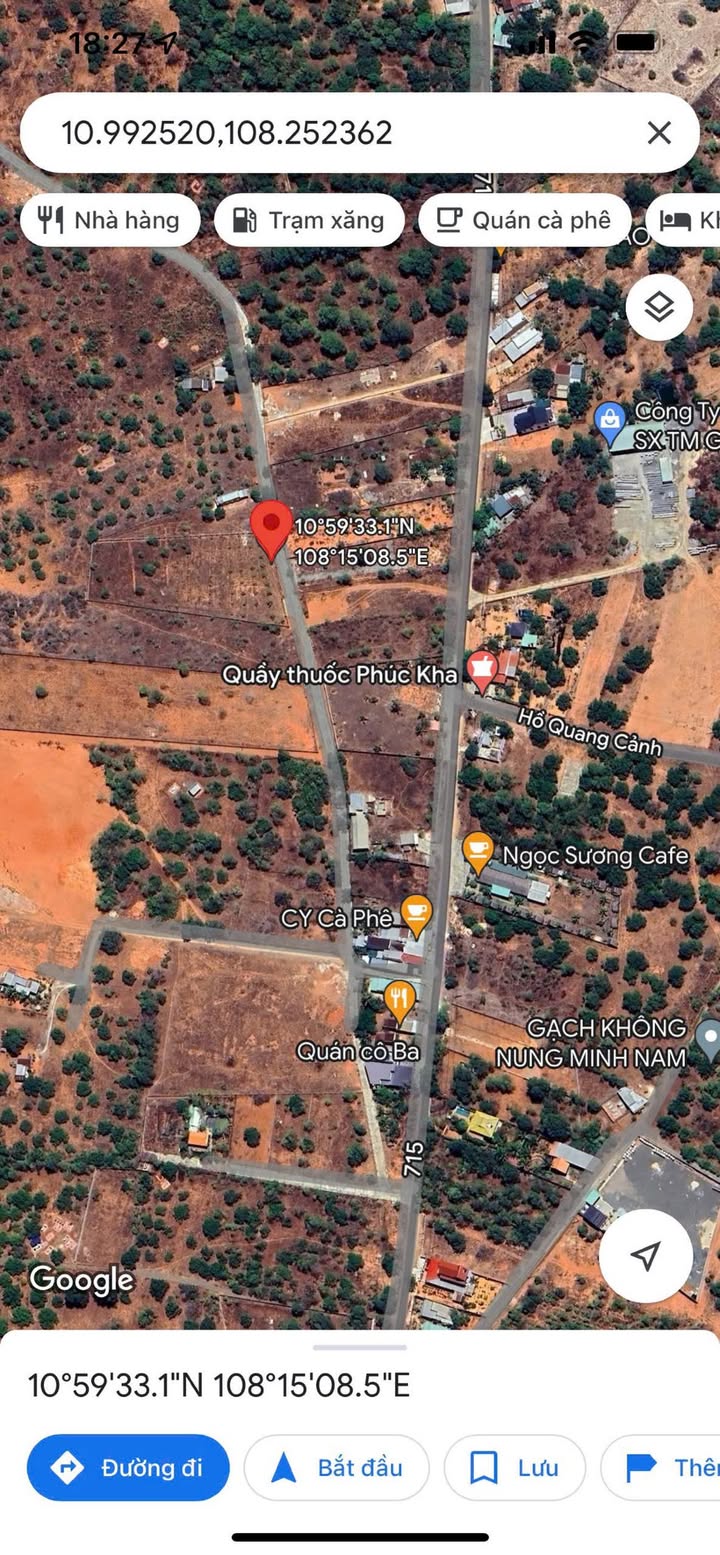Start navigation with Bắt đầu
Viewport: 720px width, 1555px height.
click(337, 1468)
